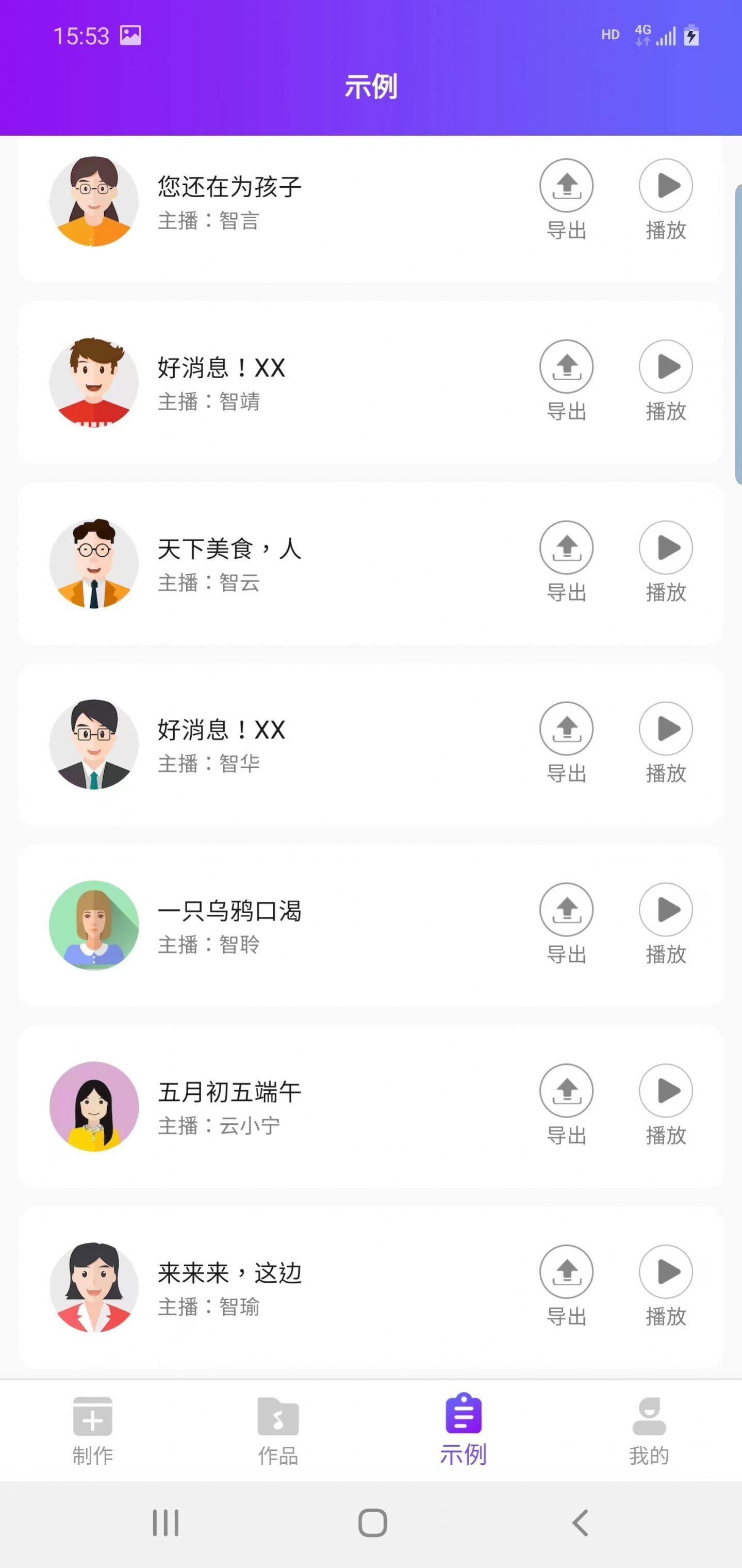
Task: Click the export icon next to 天下美食，人
Action: (x=566, y=548)
